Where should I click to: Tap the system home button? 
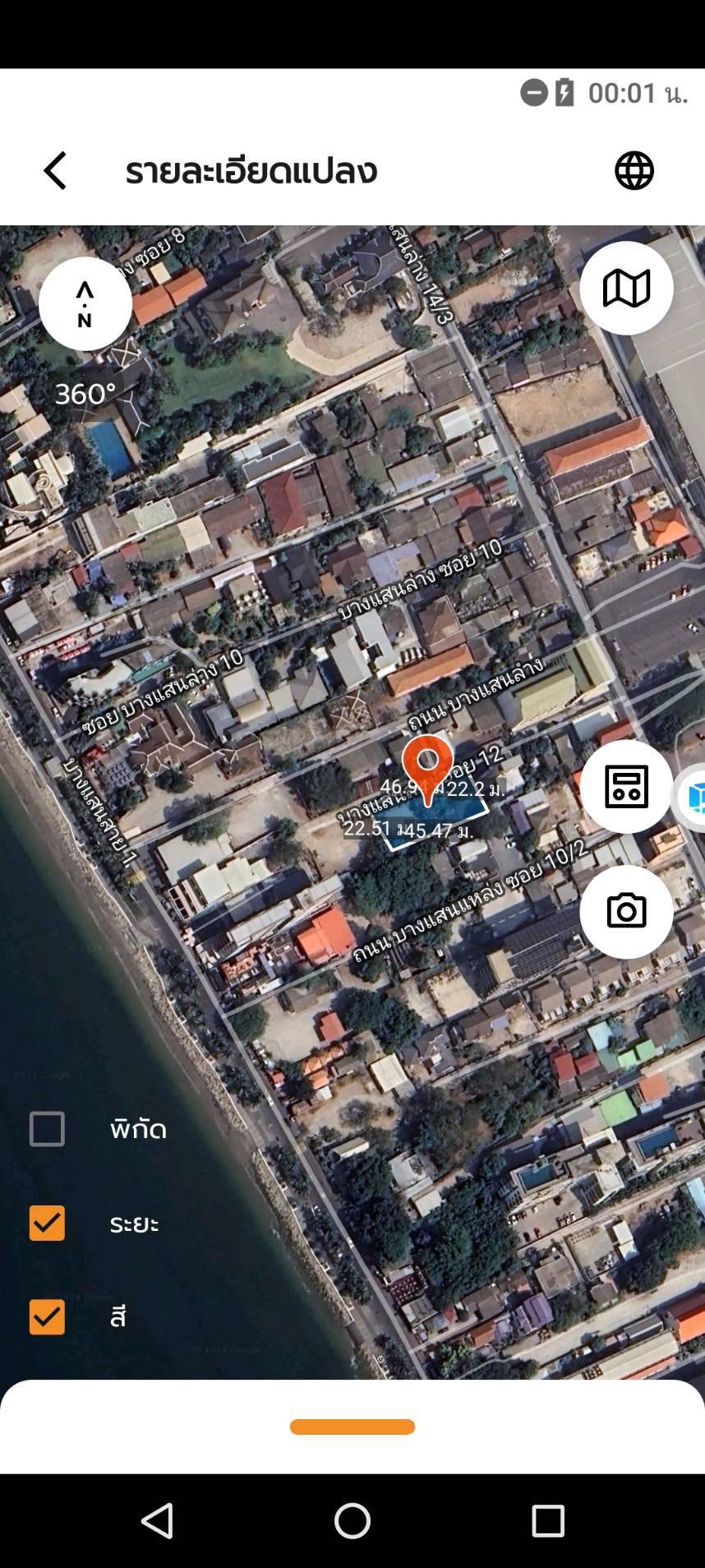(x=352, y=1521)
